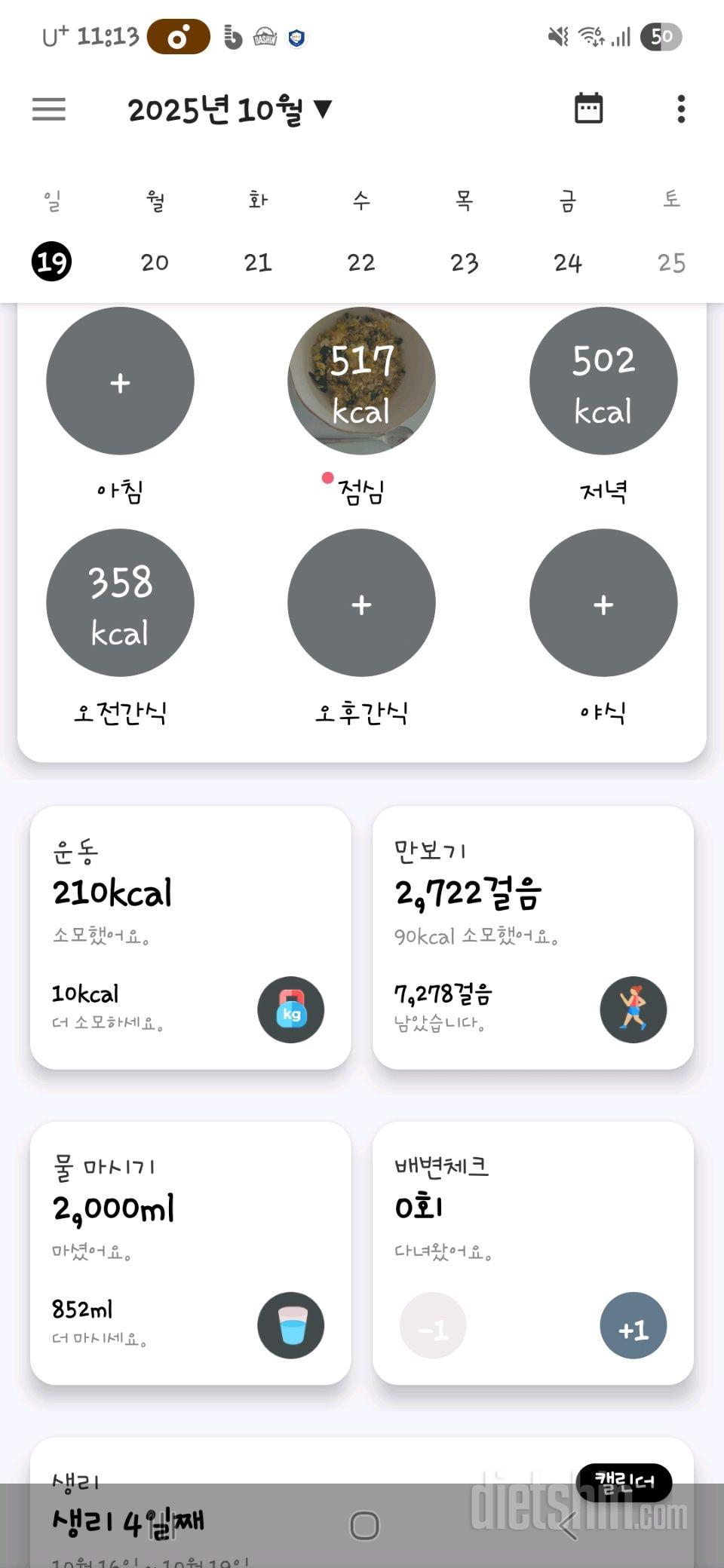Open the hamburger drawer menu
724x1568 pixels.
click(49, 109)
